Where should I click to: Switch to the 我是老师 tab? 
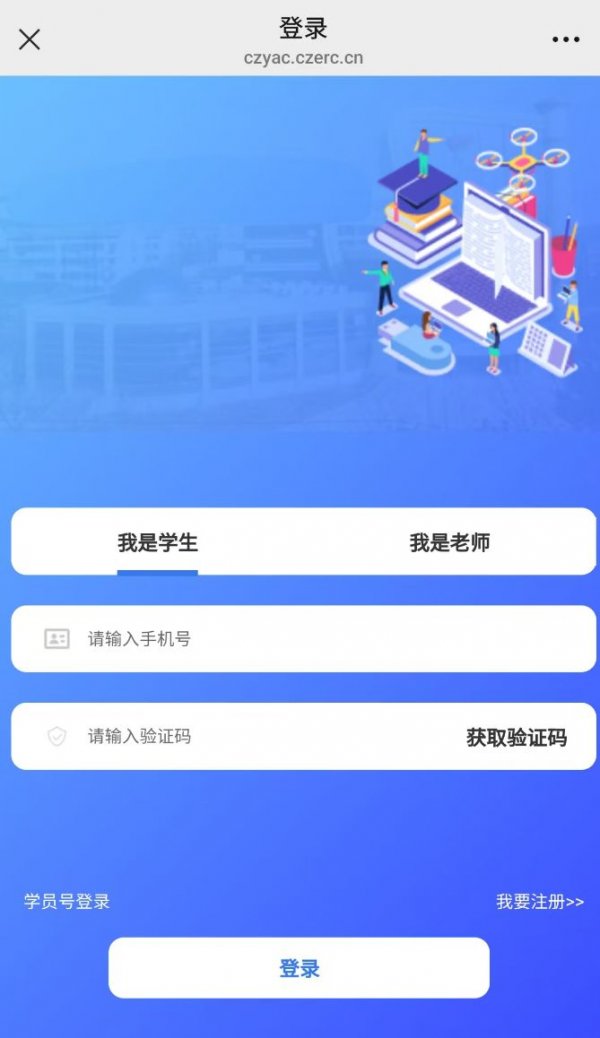click(449, 543)
